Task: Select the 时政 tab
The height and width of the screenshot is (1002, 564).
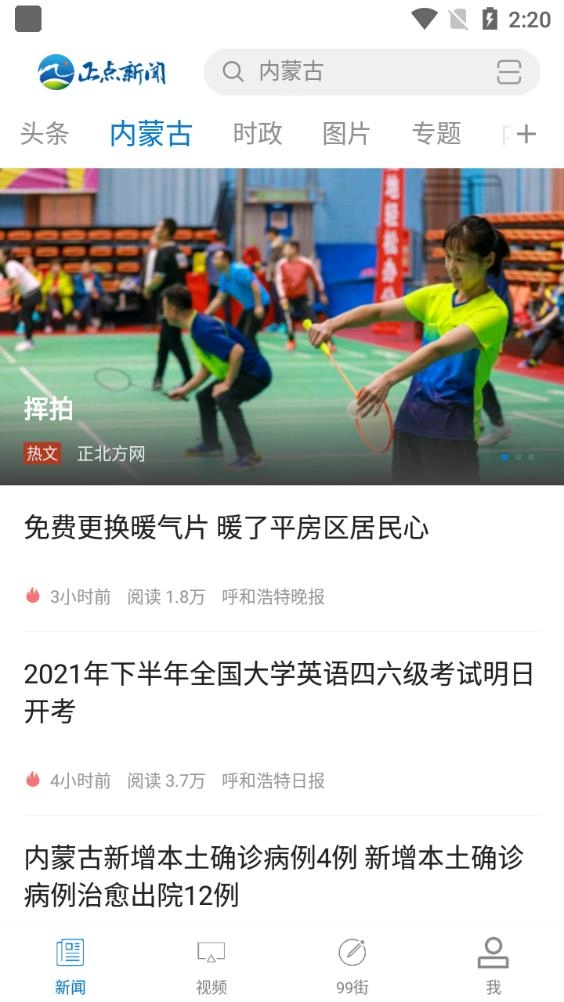Action: (257, 134)
